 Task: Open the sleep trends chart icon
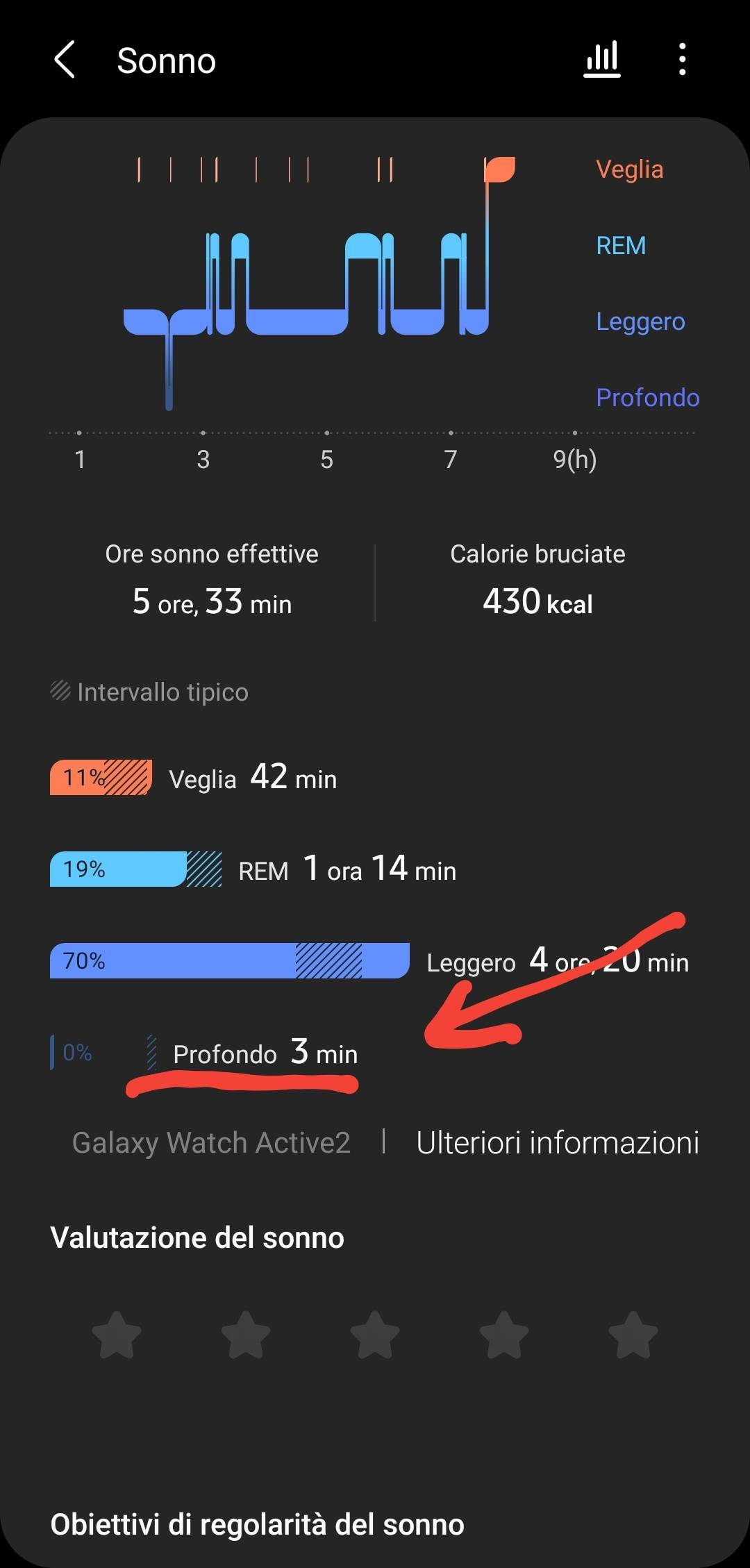601,59
